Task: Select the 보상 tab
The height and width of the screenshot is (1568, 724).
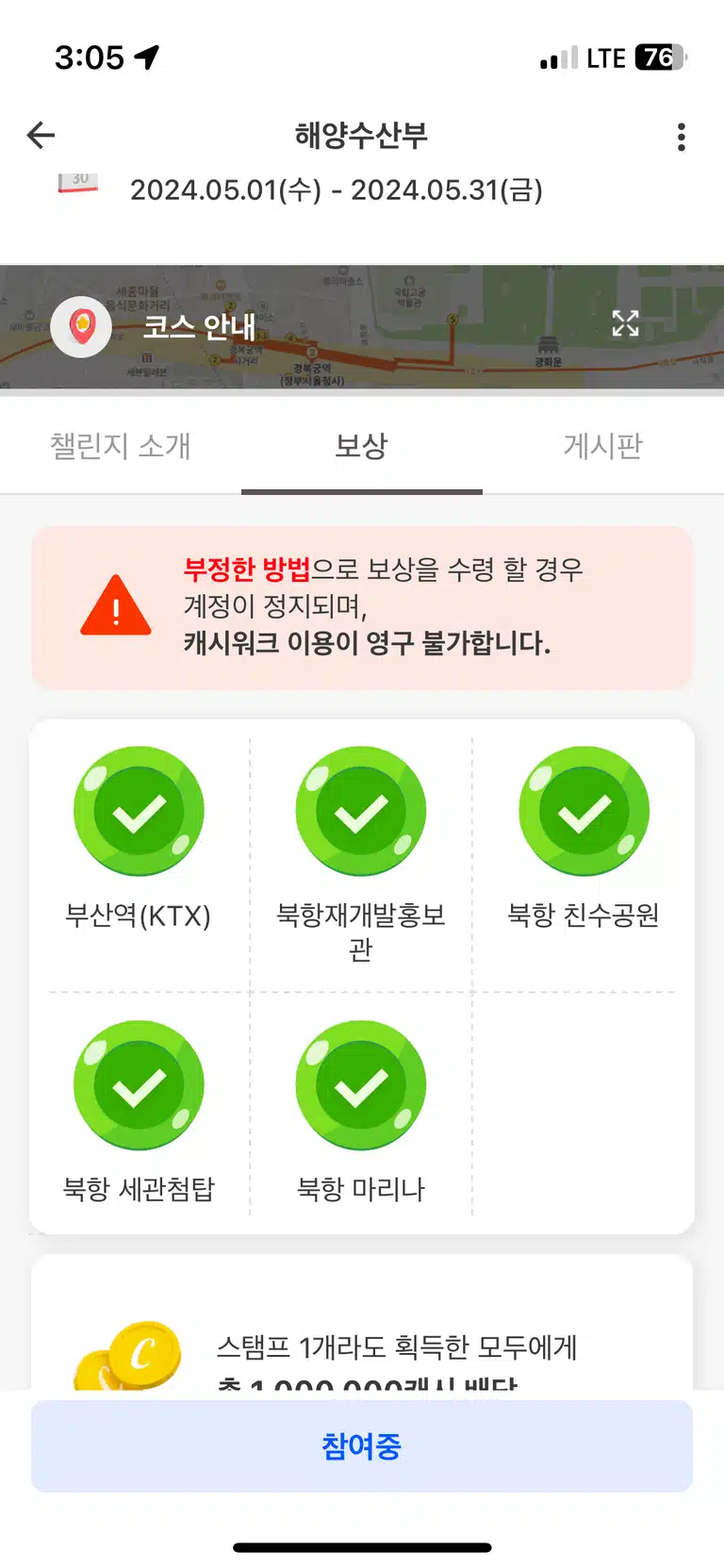Action: click(x=362, y=445)
